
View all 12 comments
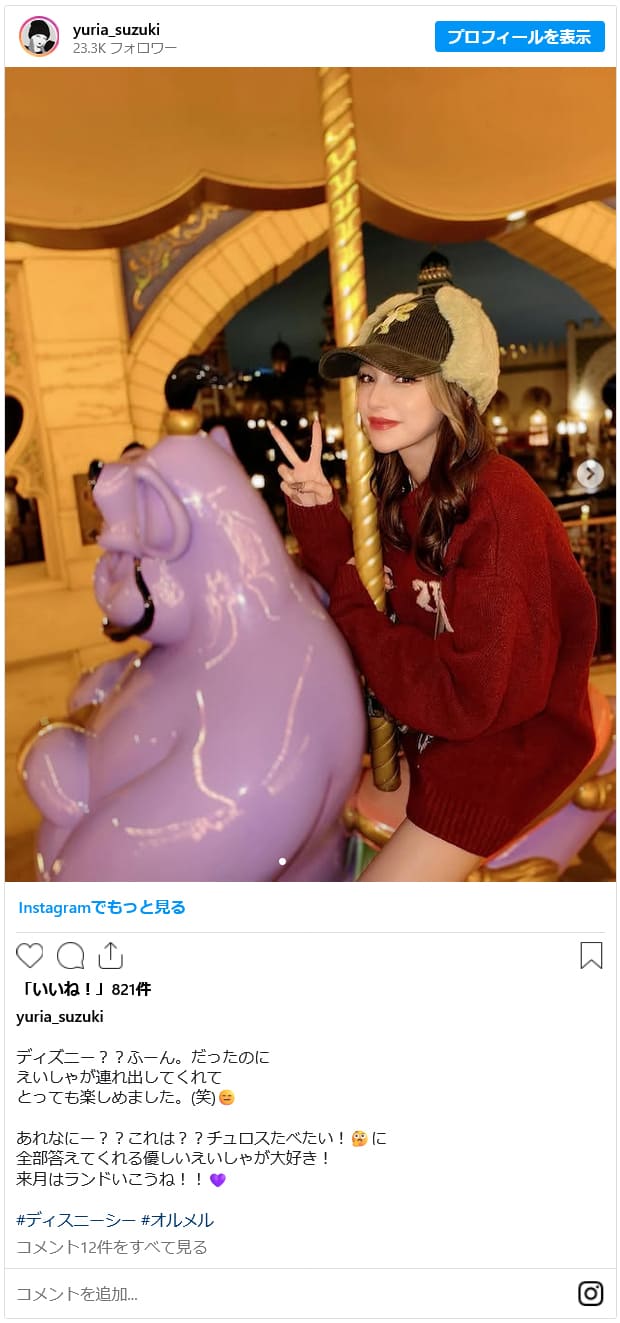pyautogui.click(x=111, y=1246)
